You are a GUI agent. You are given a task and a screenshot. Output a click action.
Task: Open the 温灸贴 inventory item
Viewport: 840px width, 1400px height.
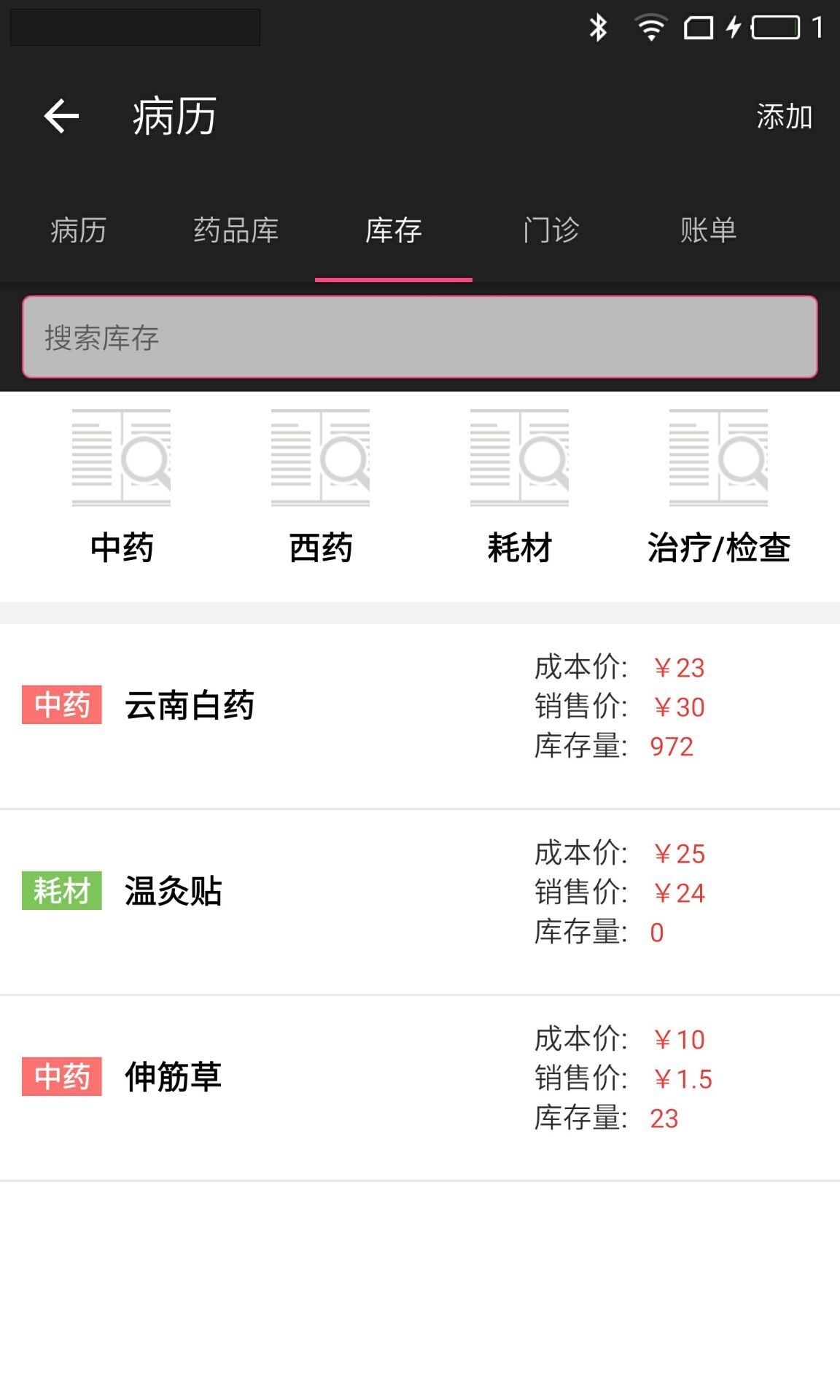coord(420,891)
